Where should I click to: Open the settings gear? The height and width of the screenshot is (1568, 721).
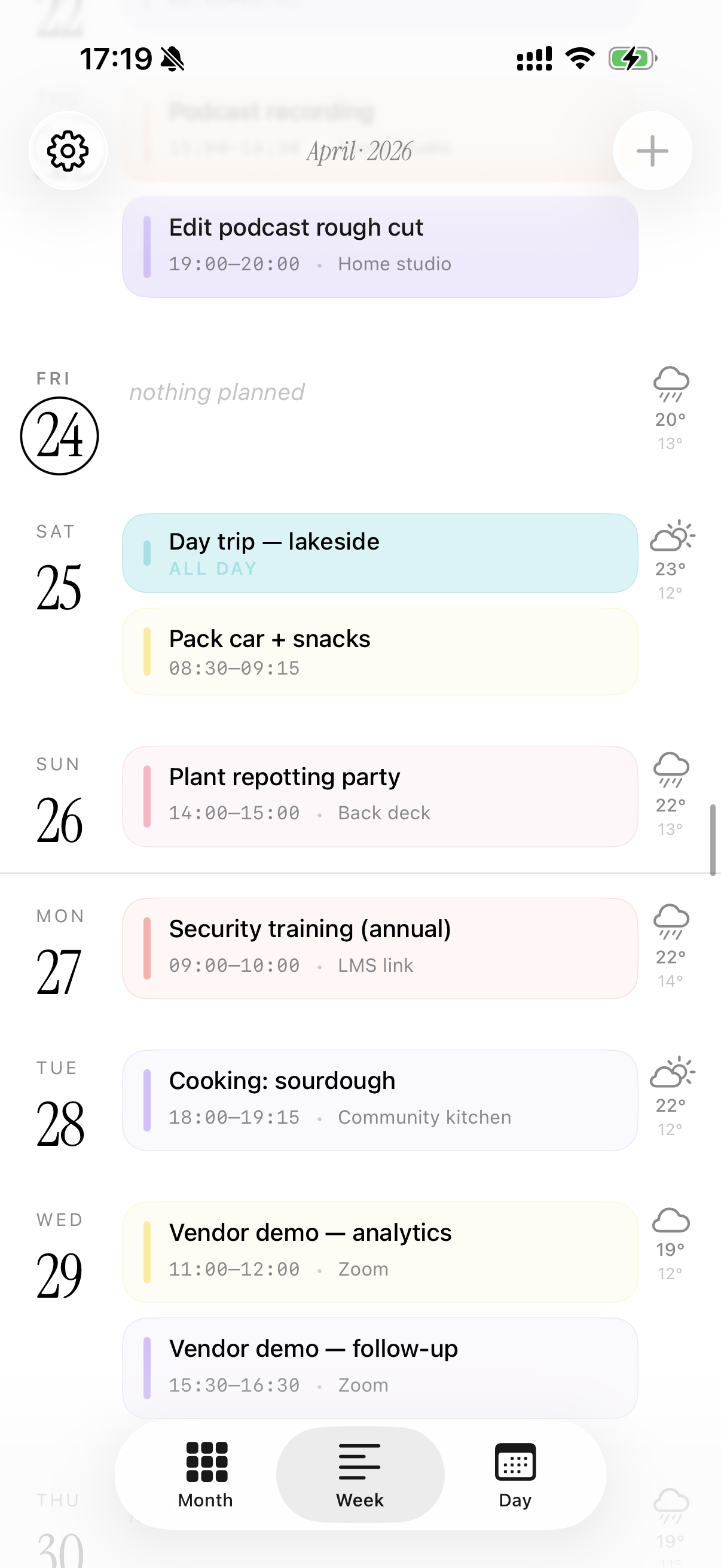[68, 150]
